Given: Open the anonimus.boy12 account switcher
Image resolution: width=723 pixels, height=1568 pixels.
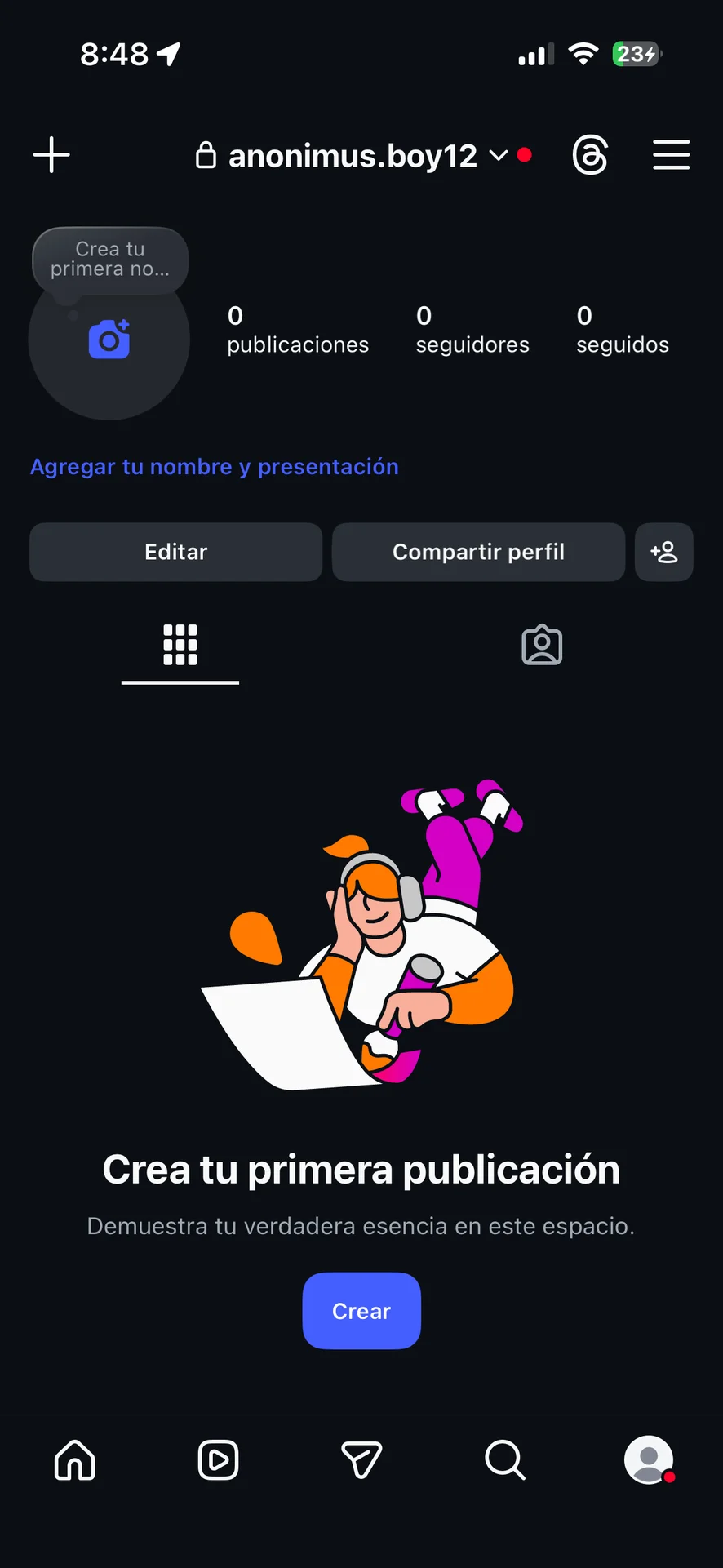Looking at the screenshot, I should coord(353,156).
